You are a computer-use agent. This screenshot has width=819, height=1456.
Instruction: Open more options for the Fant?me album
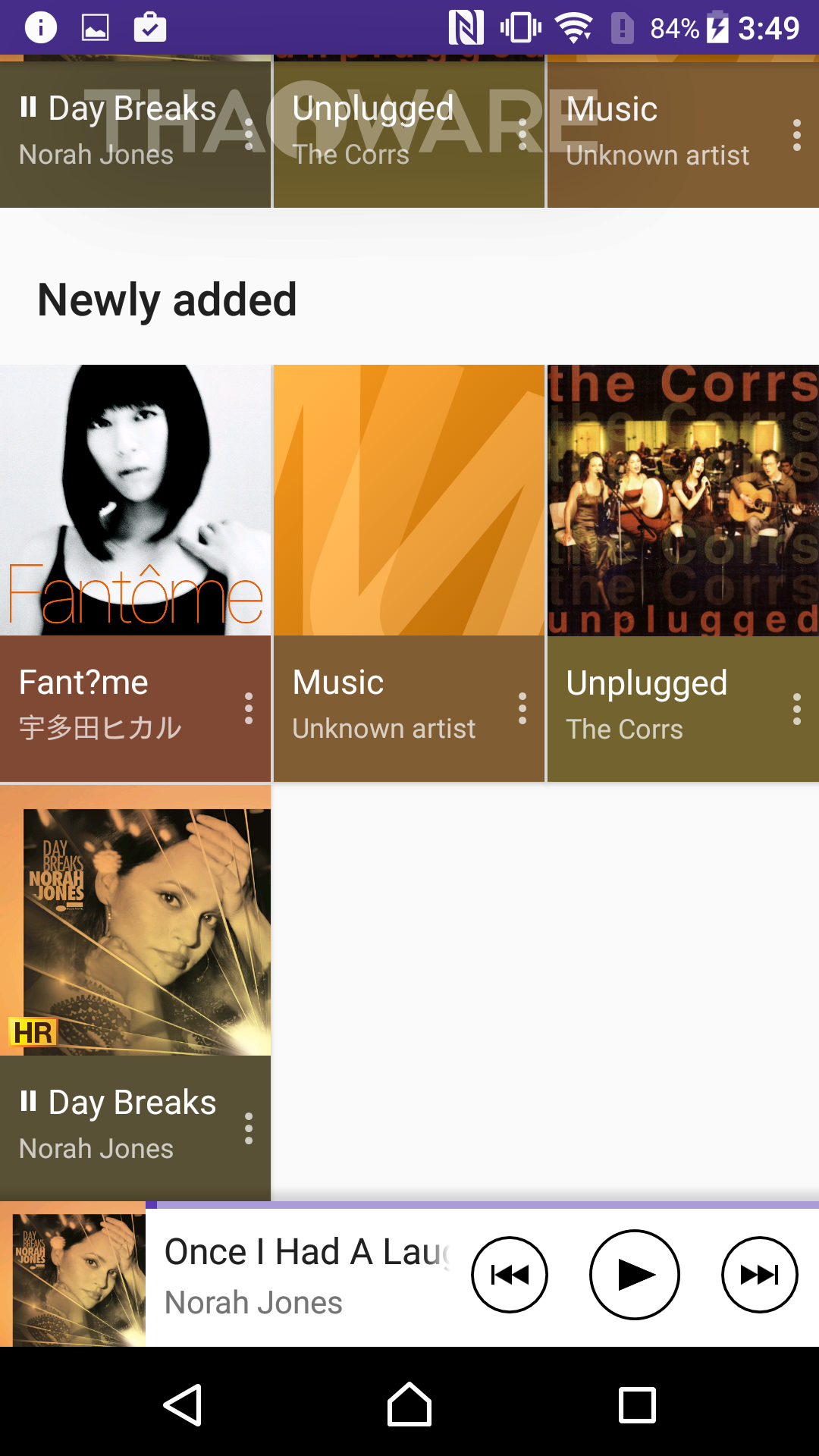[249, 708]
